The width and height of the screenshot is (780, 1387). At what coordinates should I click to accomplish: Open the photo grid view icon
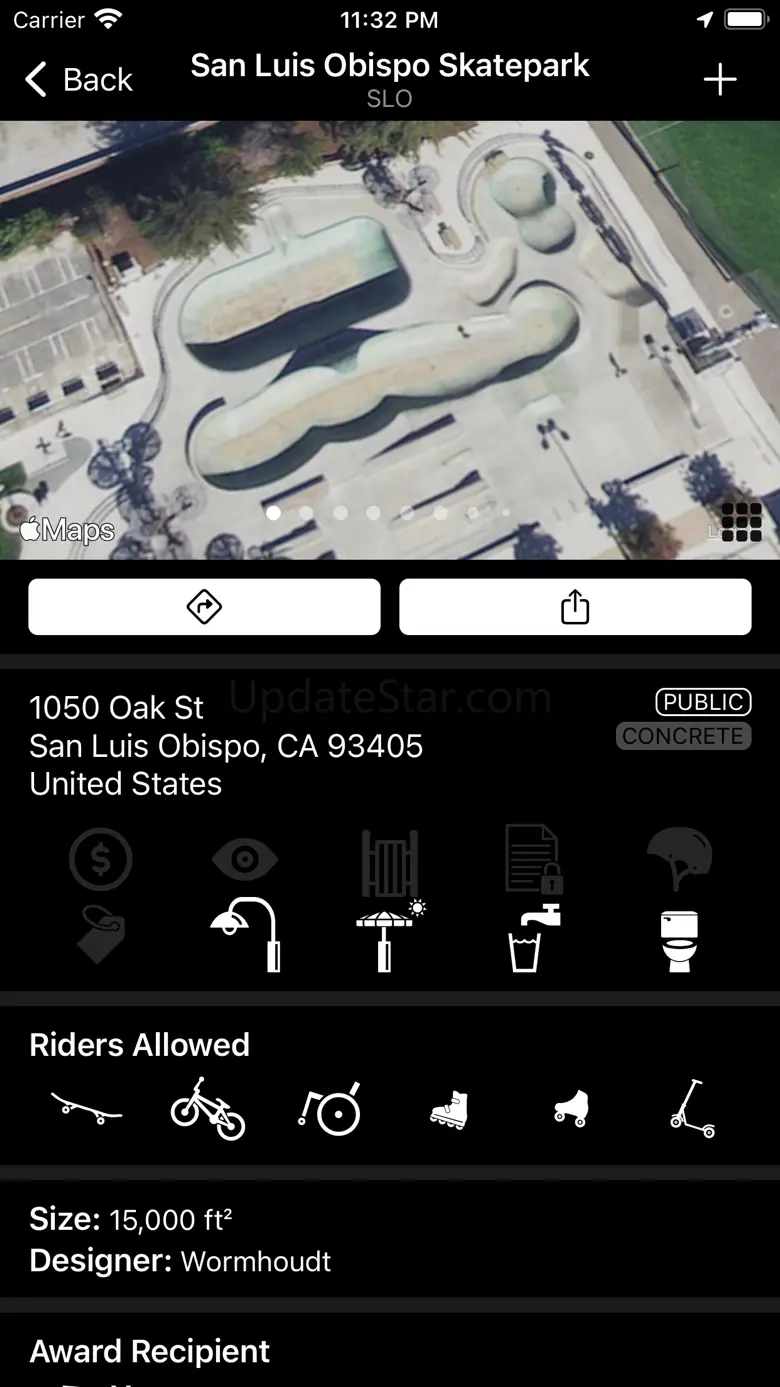click(x=741, y=522)
